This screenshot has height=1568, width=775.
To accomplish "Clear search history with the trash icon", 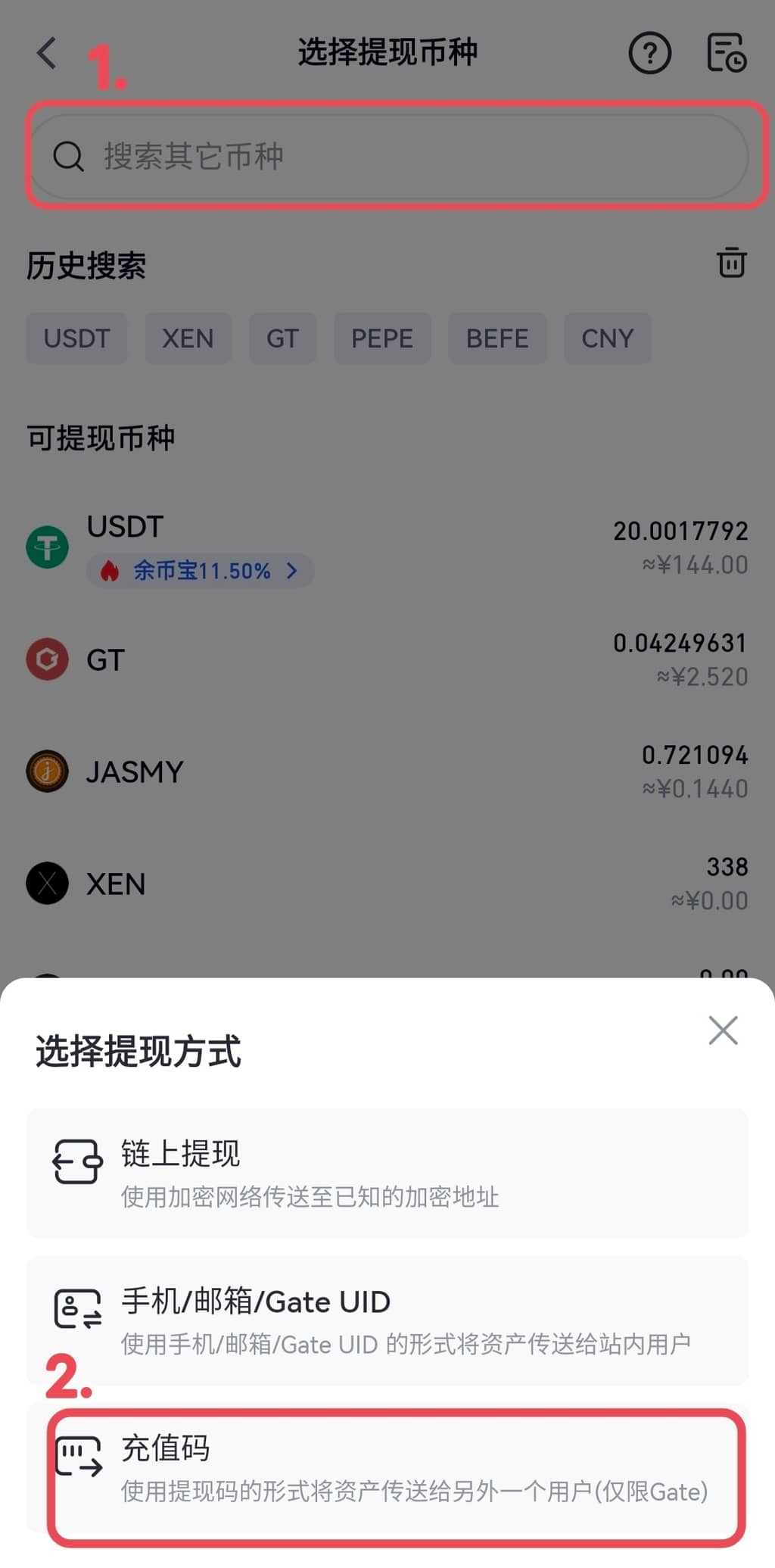I will (x=731, y=263).
